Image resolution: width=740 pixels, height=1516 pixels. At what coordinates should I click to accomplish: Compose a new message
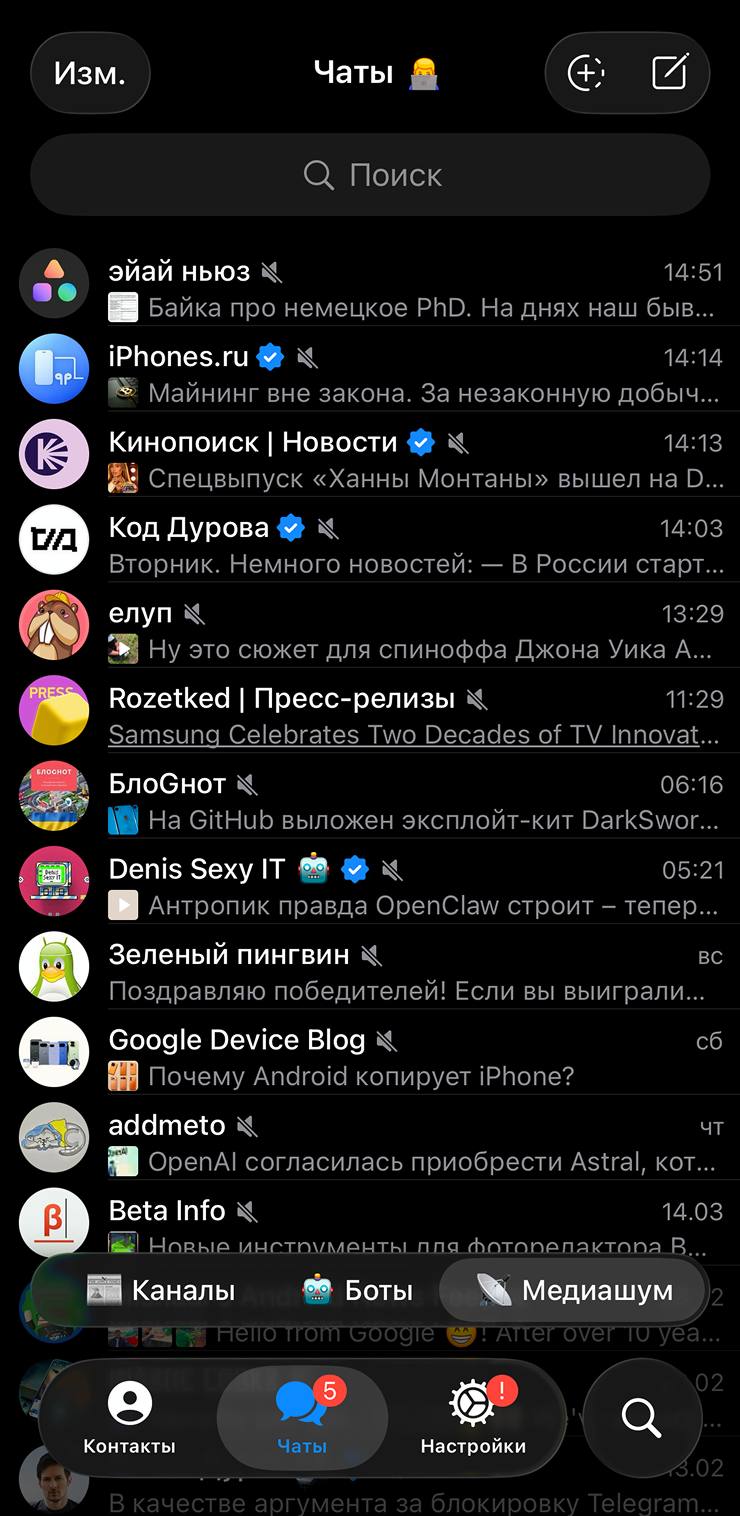point(669,73)
